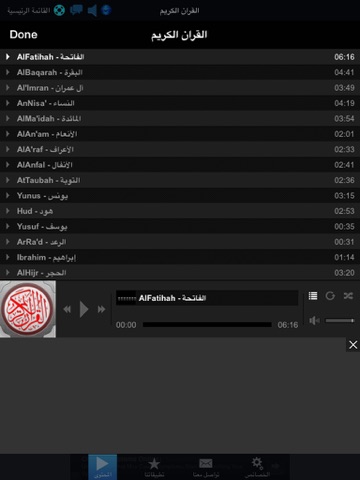Screen dimensions: 360x480
Task: Toggle the playlist view icon
Action: point(313,296)
